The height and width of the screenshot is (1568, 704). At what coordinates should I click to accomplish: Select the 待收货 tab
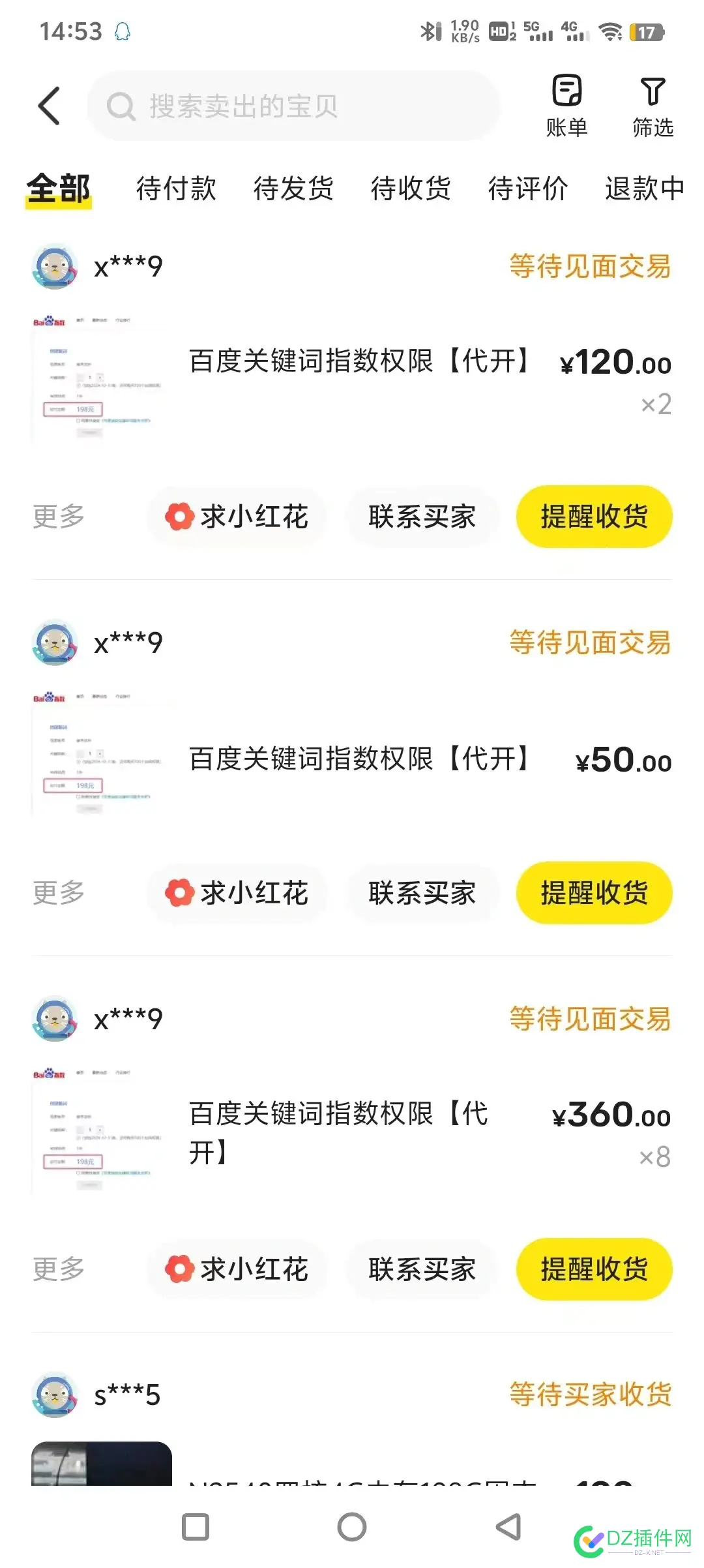411,188
